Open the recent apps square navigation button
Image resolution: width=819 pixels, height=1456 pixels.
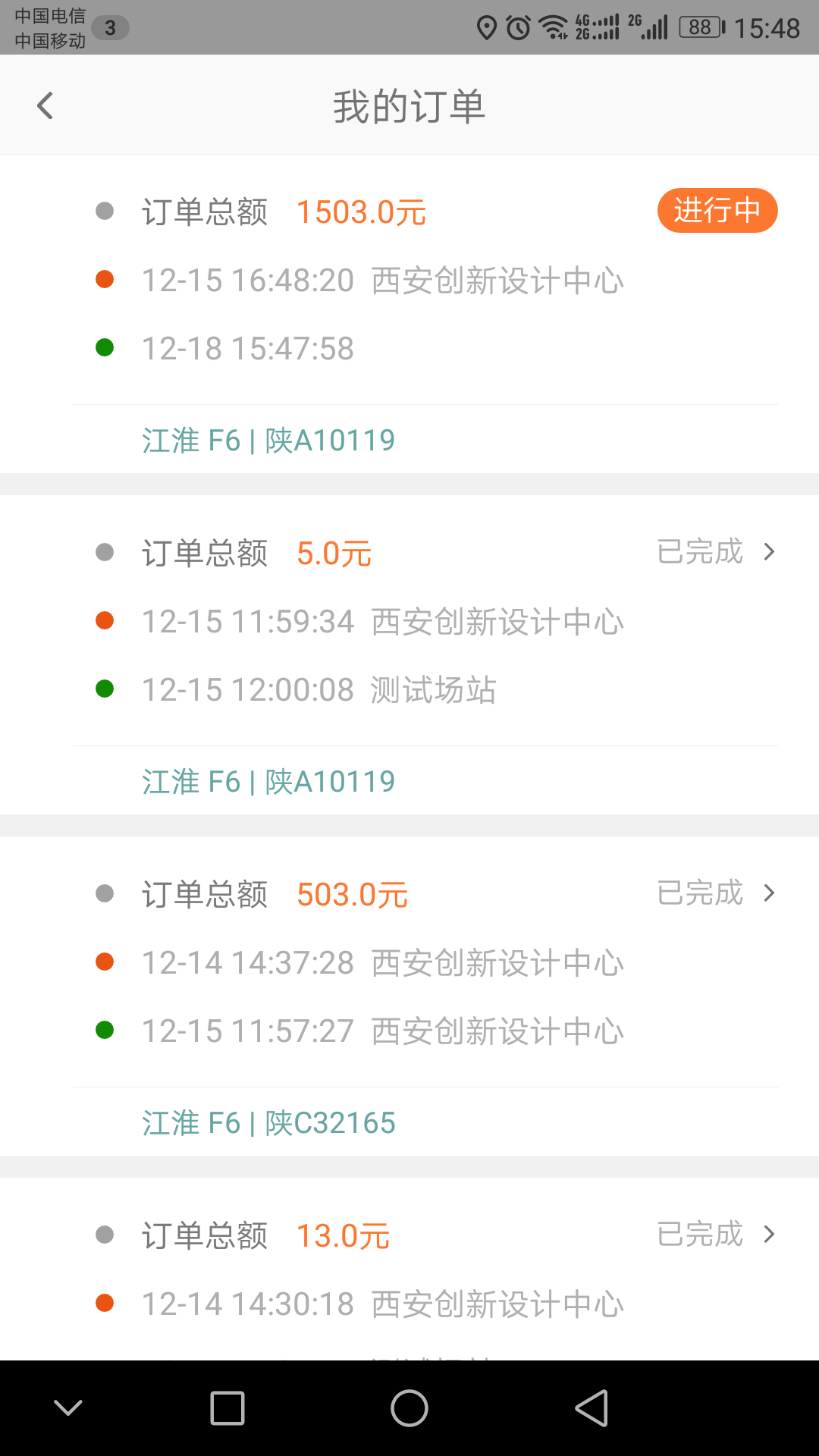227,1408
